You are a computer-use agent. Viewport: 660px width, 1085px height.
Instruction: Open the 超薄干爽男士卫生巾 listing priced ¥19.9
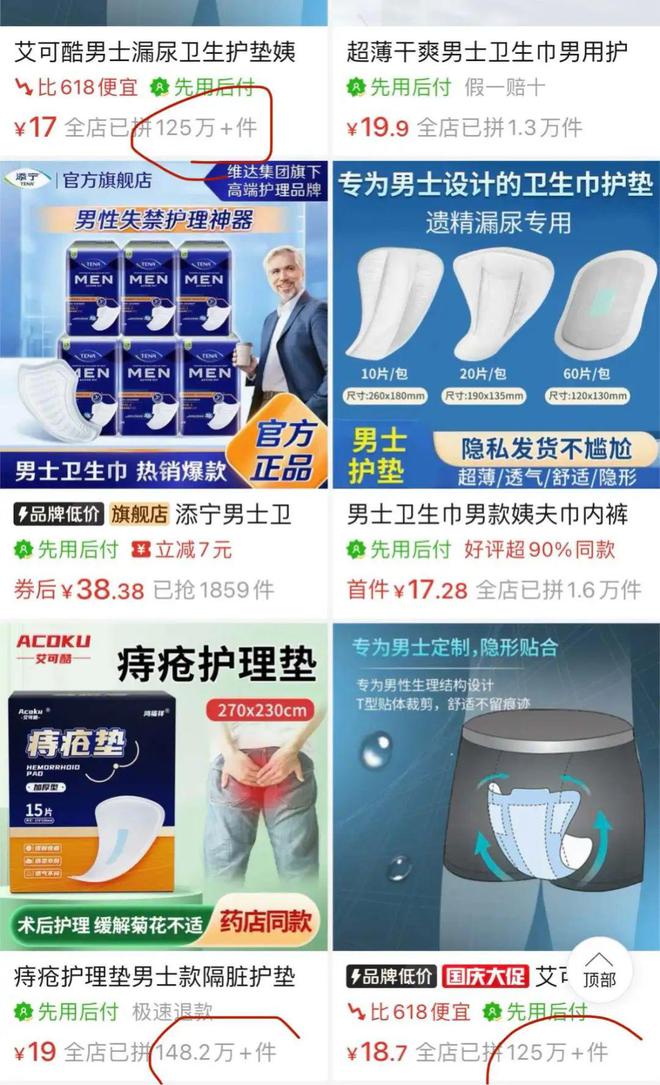coord(488,52)
